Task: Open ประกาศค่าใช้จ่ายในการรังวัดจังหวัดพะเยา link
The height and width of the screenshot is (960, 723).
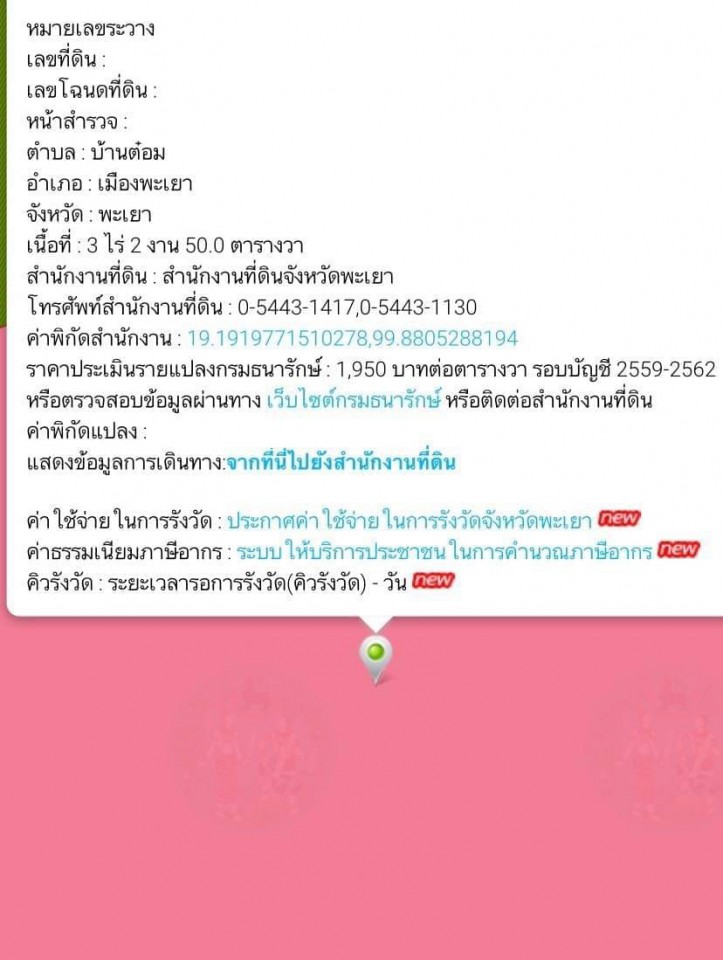Action: (410, 521)
